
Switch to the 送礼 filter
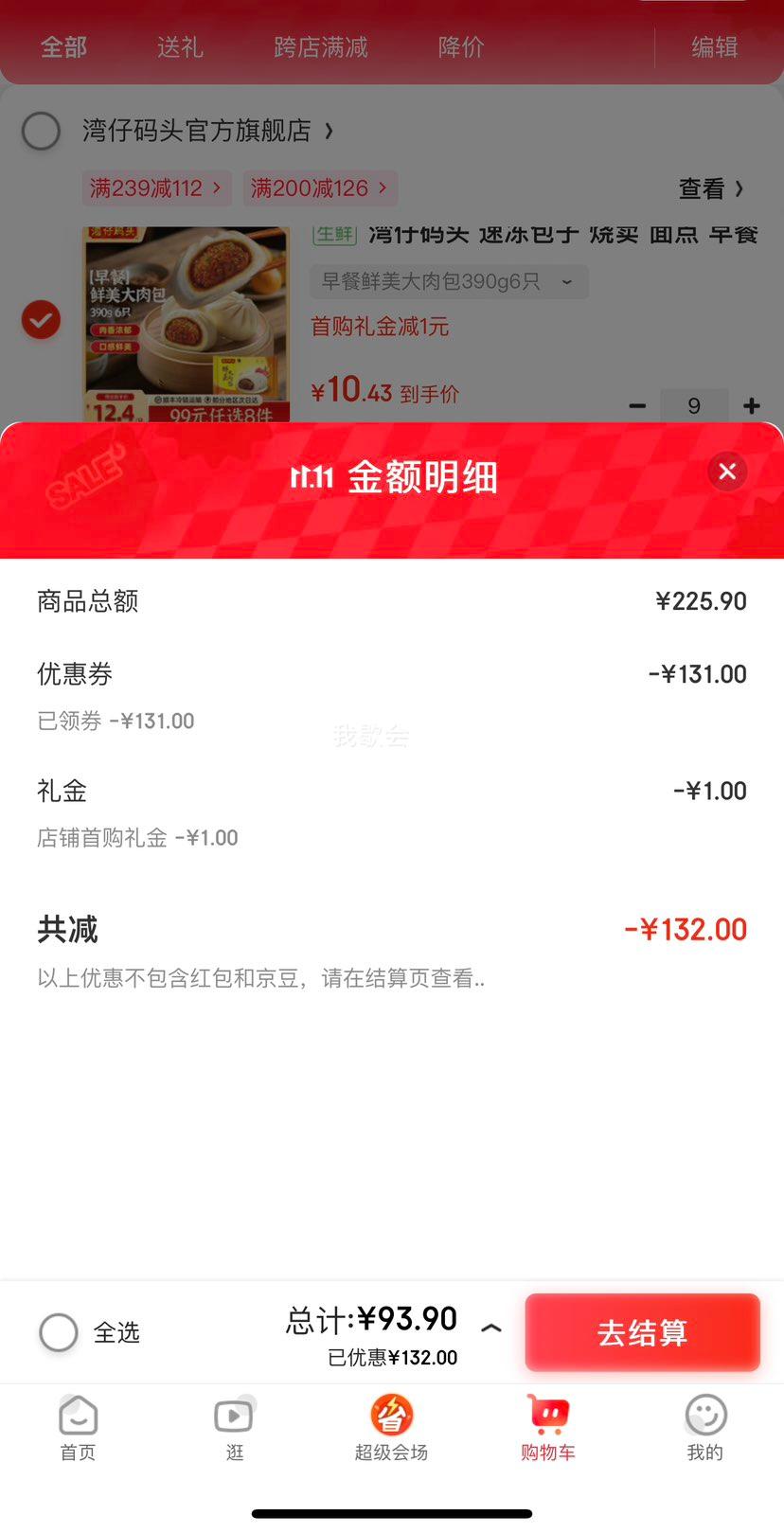tap(180, 47)
